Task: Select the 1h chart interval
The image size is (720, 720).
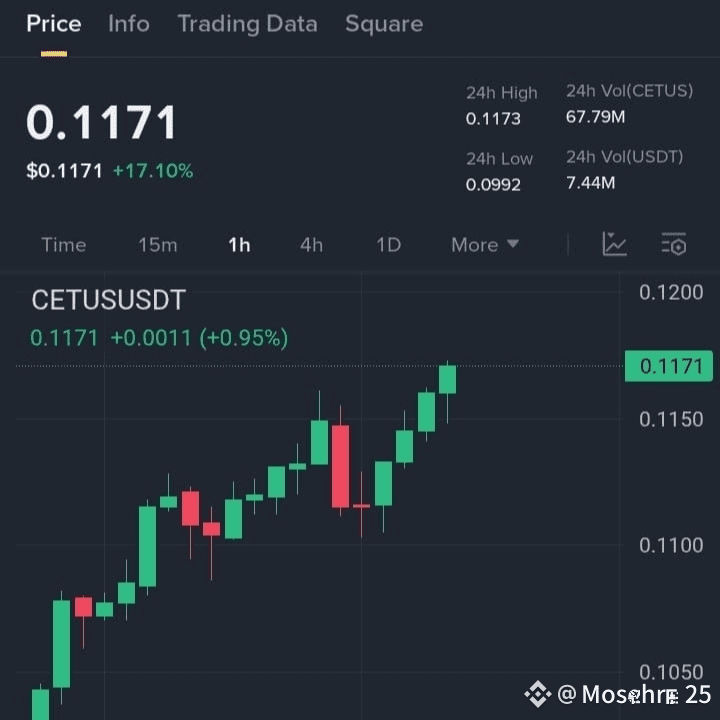Action: pos(239,245)
